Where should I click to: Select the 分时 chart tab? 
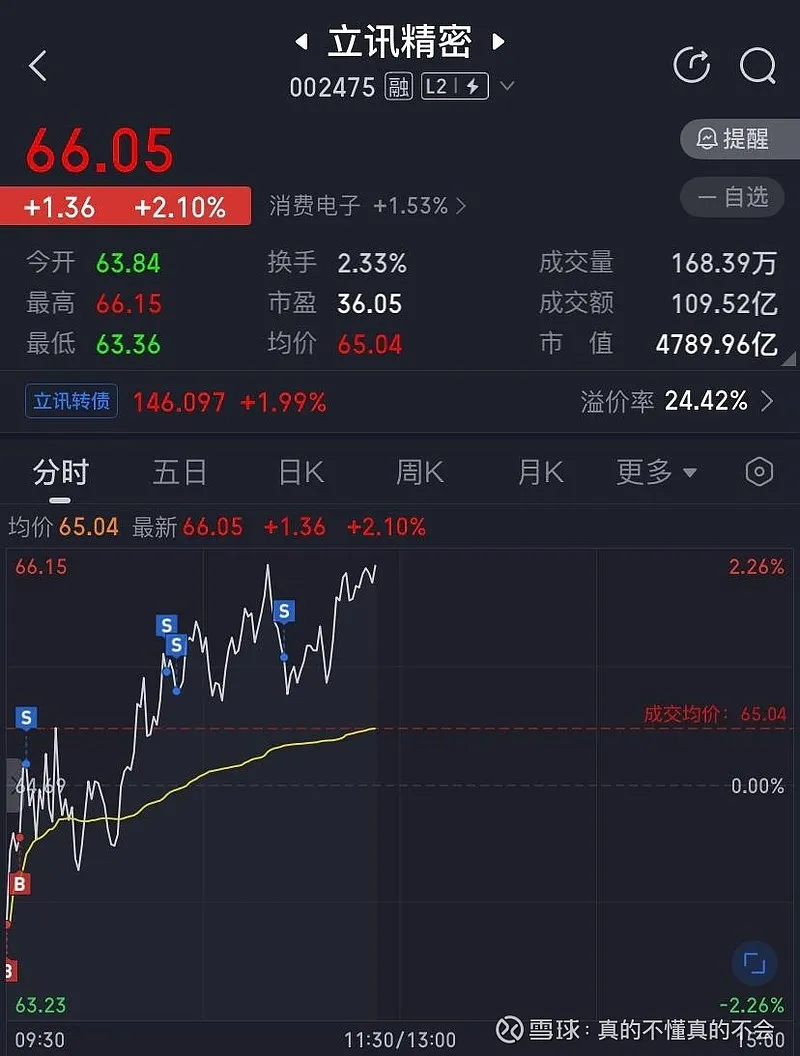coord(61,472)
